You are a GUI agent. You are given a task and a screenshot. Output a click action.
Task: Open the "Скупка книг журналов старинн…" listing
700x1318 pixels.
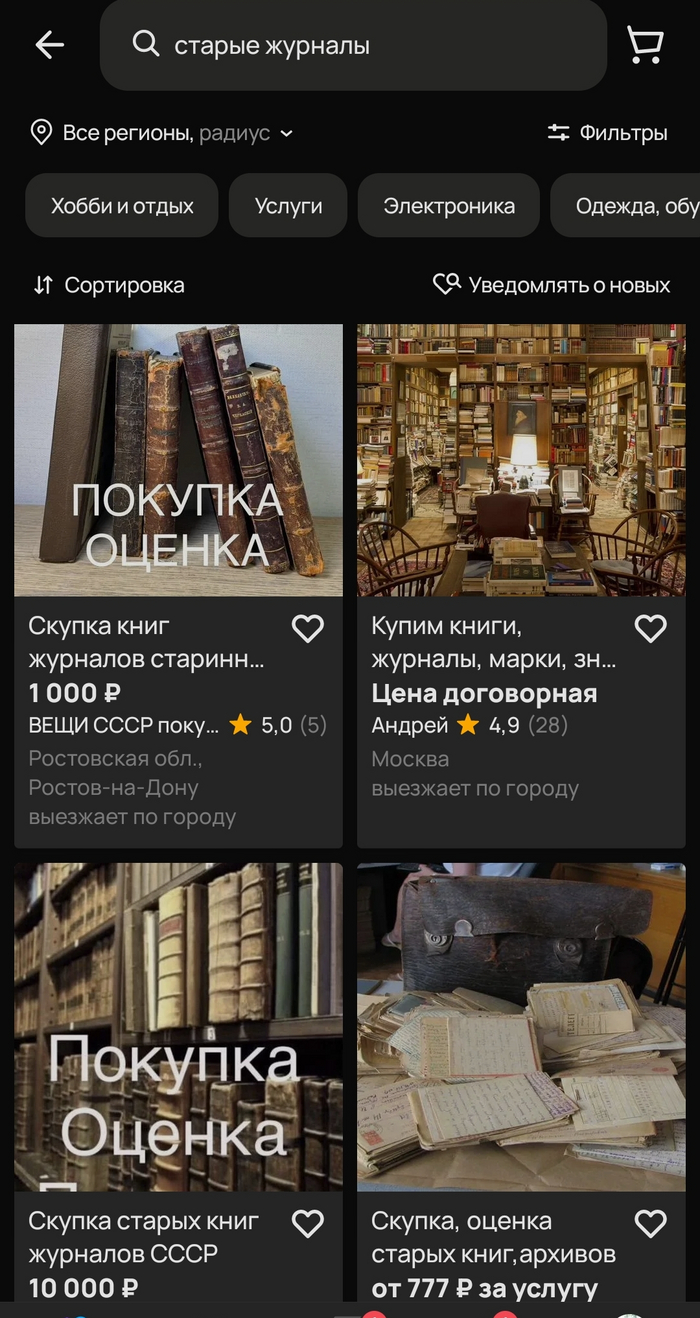178,460
